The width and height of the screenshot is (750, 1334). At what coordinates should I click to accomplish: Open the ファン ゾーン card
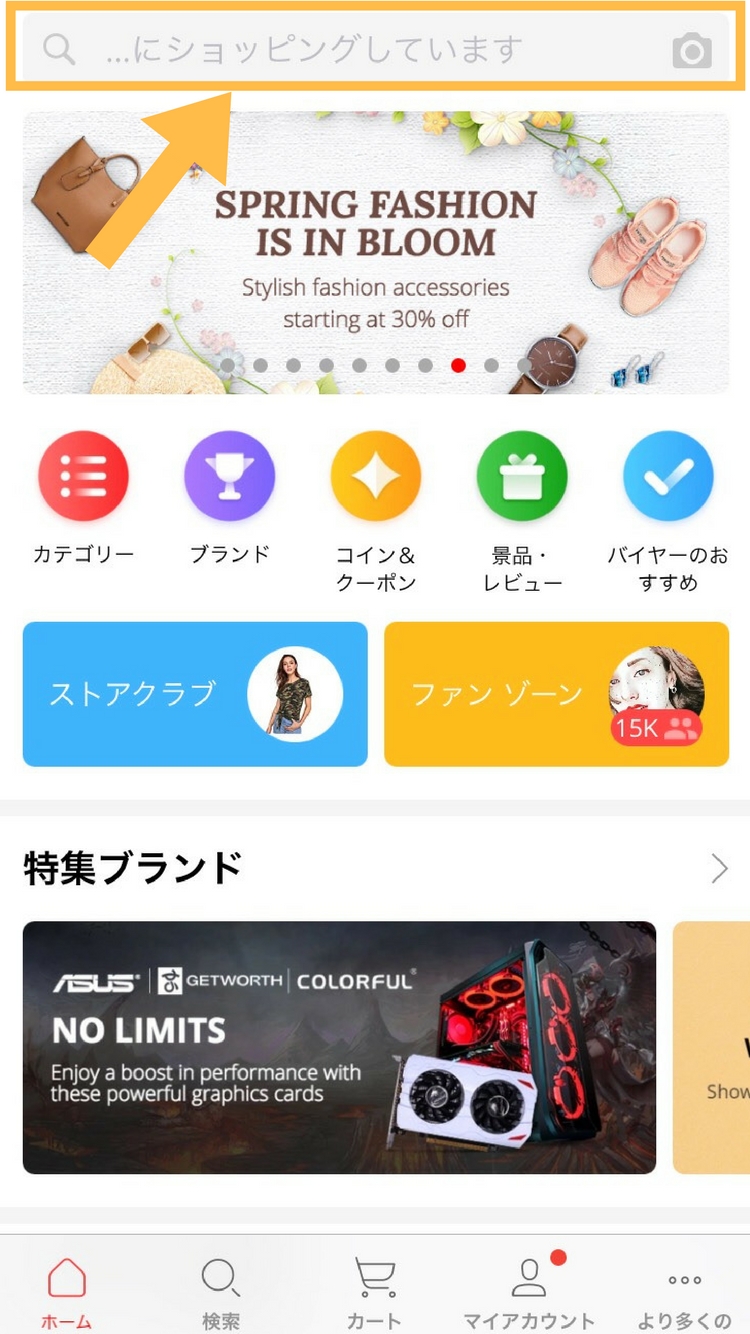click(556, 694)
